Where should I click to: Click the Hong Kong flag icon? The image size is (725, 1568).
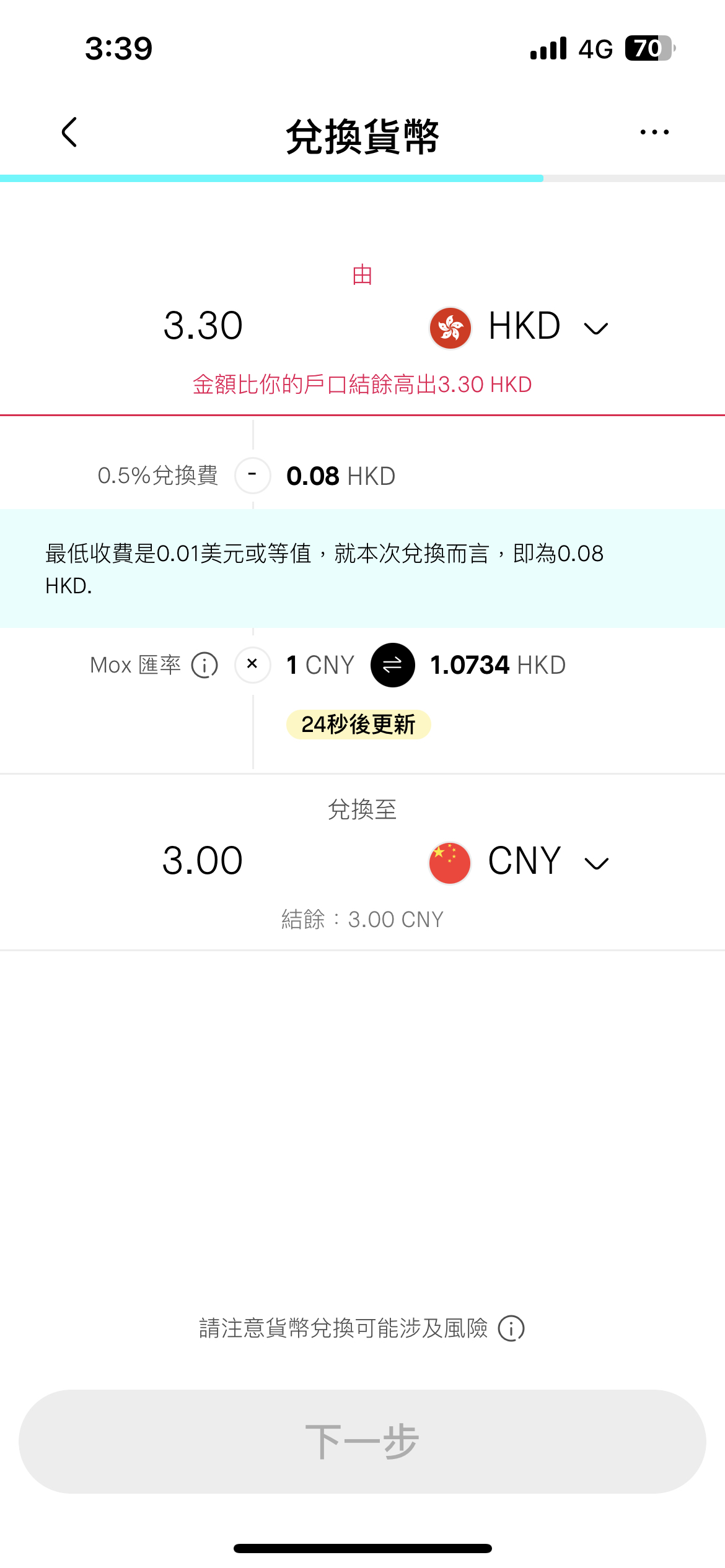450,326
